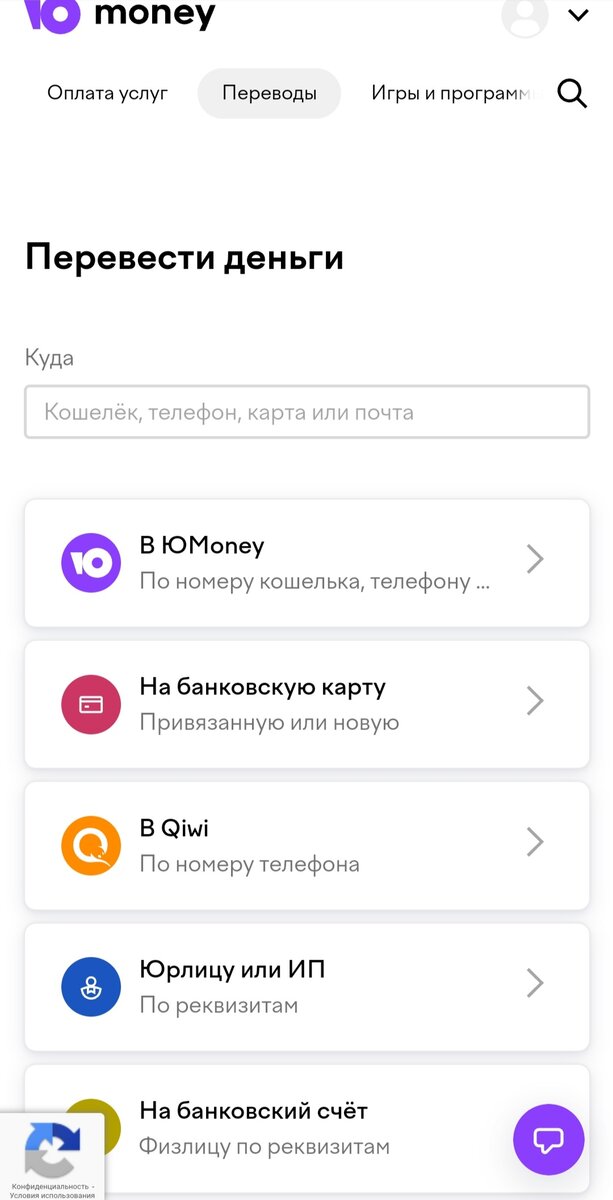
Task: Open transfer В ЮMoney
Action: [x=307, y=563]
